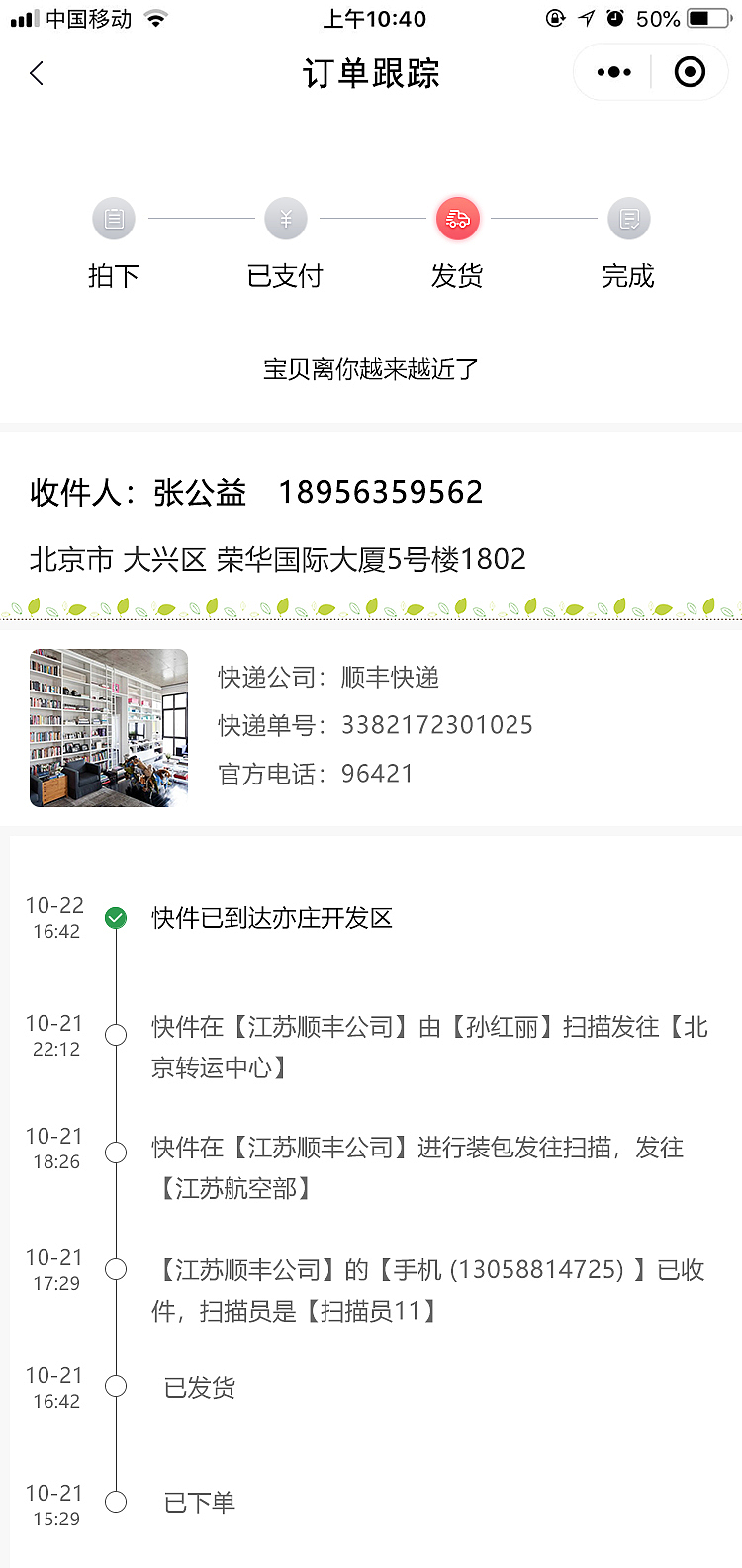Select the circle marker beside 已下单

pos(116,1501)
